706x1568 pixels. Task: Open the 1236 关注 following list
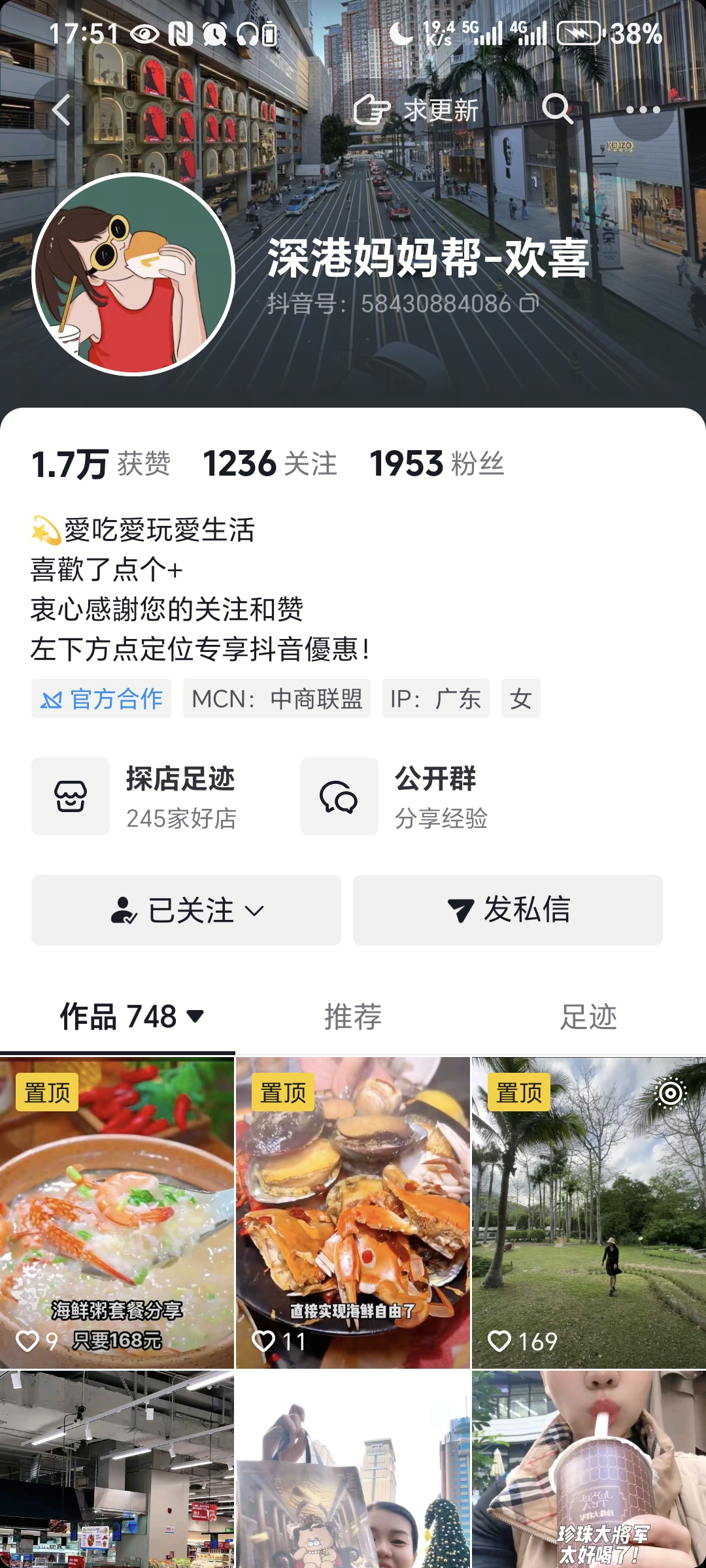pyautogui.click(x=270, y=464)
